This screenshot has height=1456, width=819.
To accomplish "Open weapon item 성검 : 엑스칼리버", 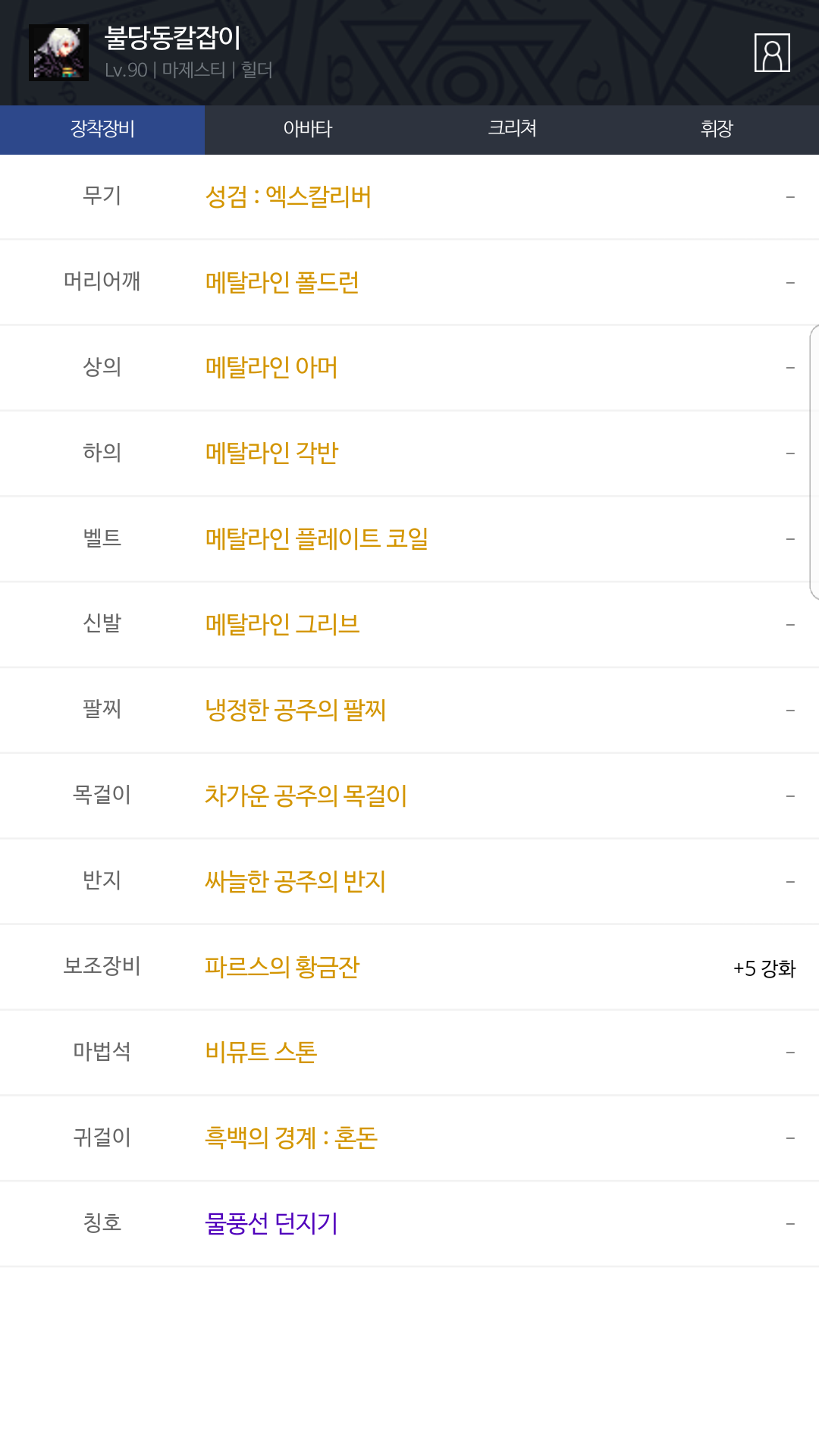I will click(288, 197).
